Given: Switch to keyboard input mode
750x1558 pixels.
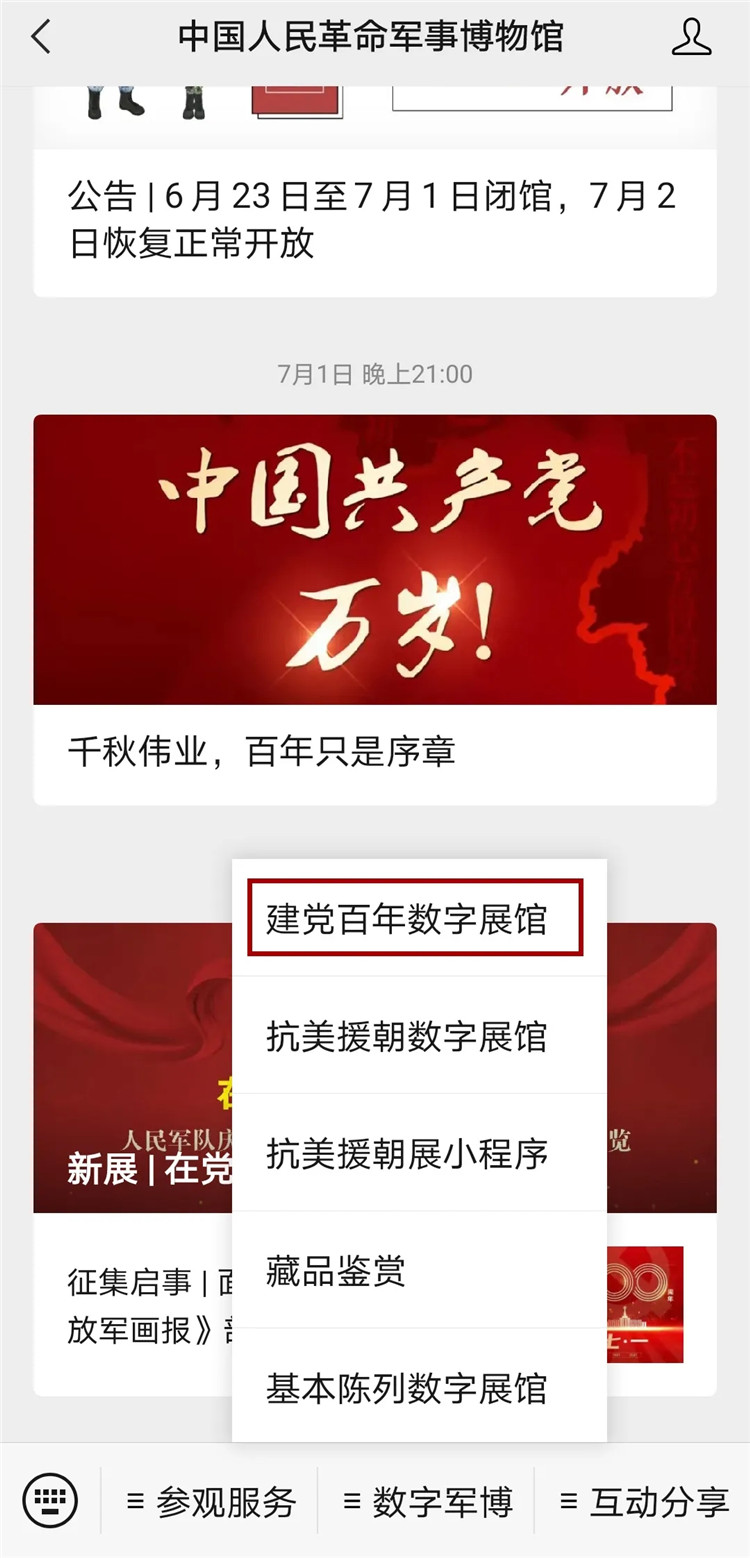Looking at the screenshot, I should pos(50,1500).
